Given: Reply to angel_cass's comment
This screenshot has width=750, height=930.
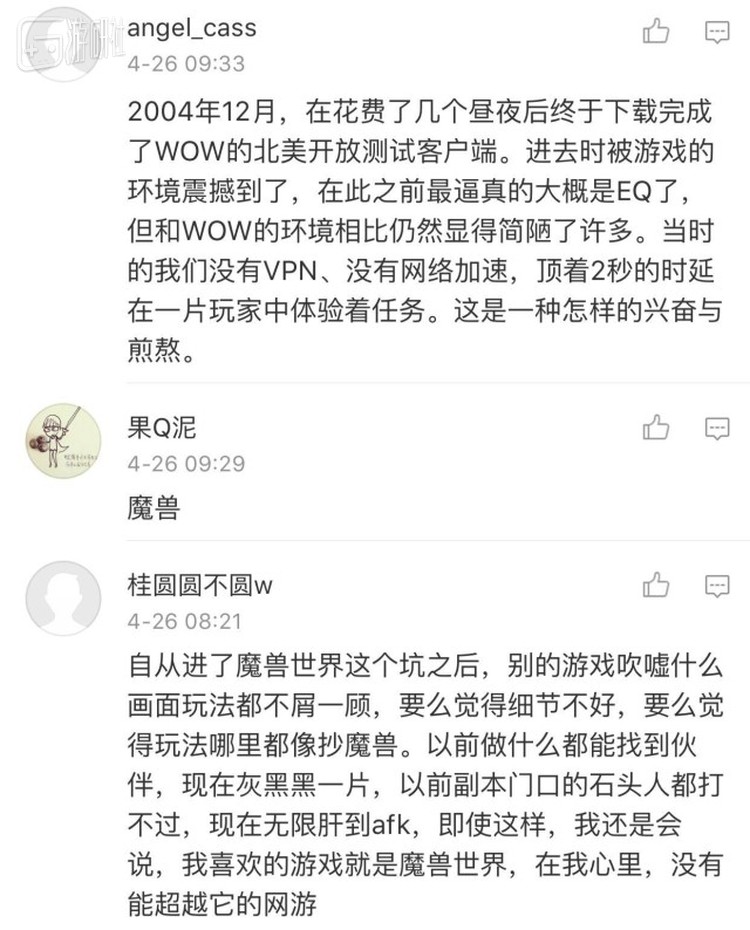Looking at the screenshot, I should coord(717,32).
